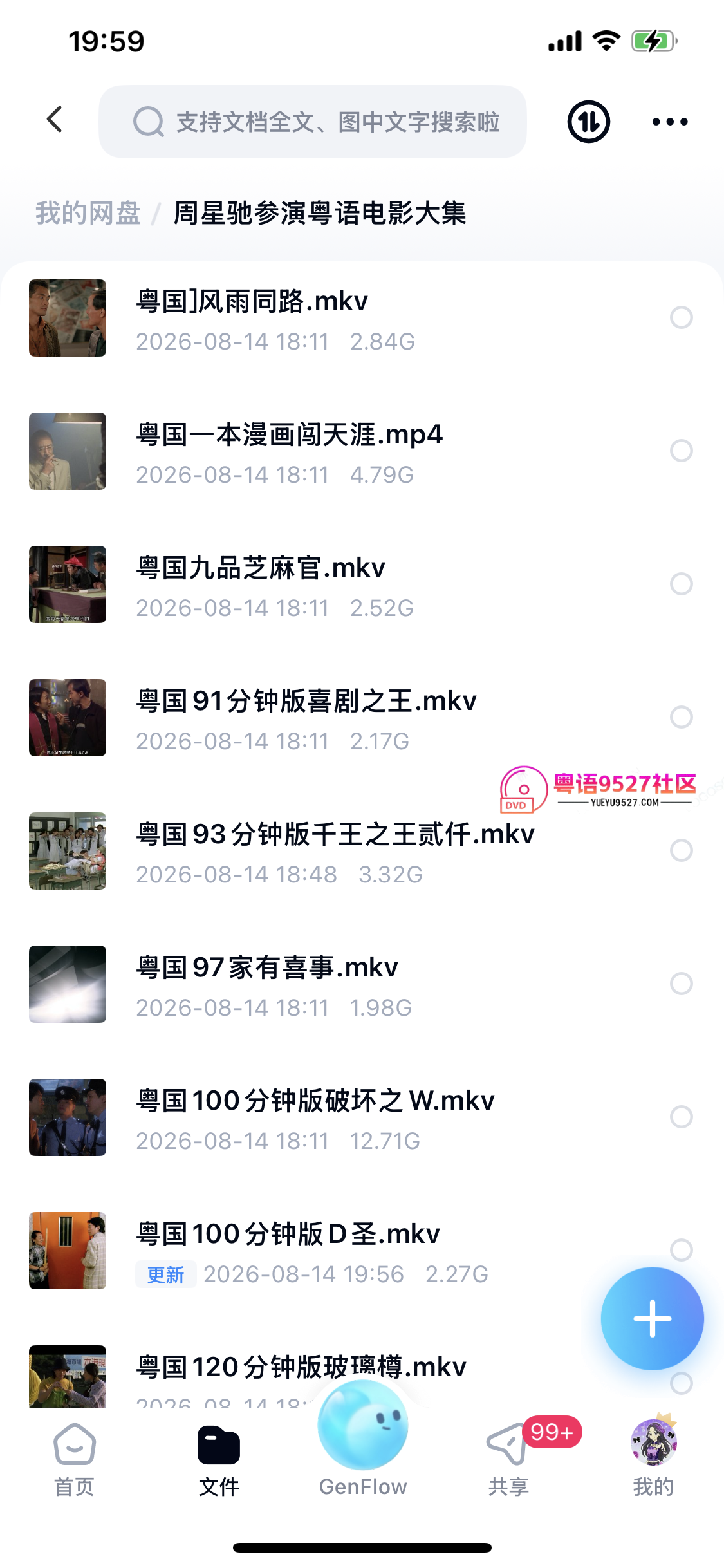Open the file 粤国100分钟版D圣.mkv
Image resolution: width=724 pixels, height=1568 pixels.
point(362,1251)
